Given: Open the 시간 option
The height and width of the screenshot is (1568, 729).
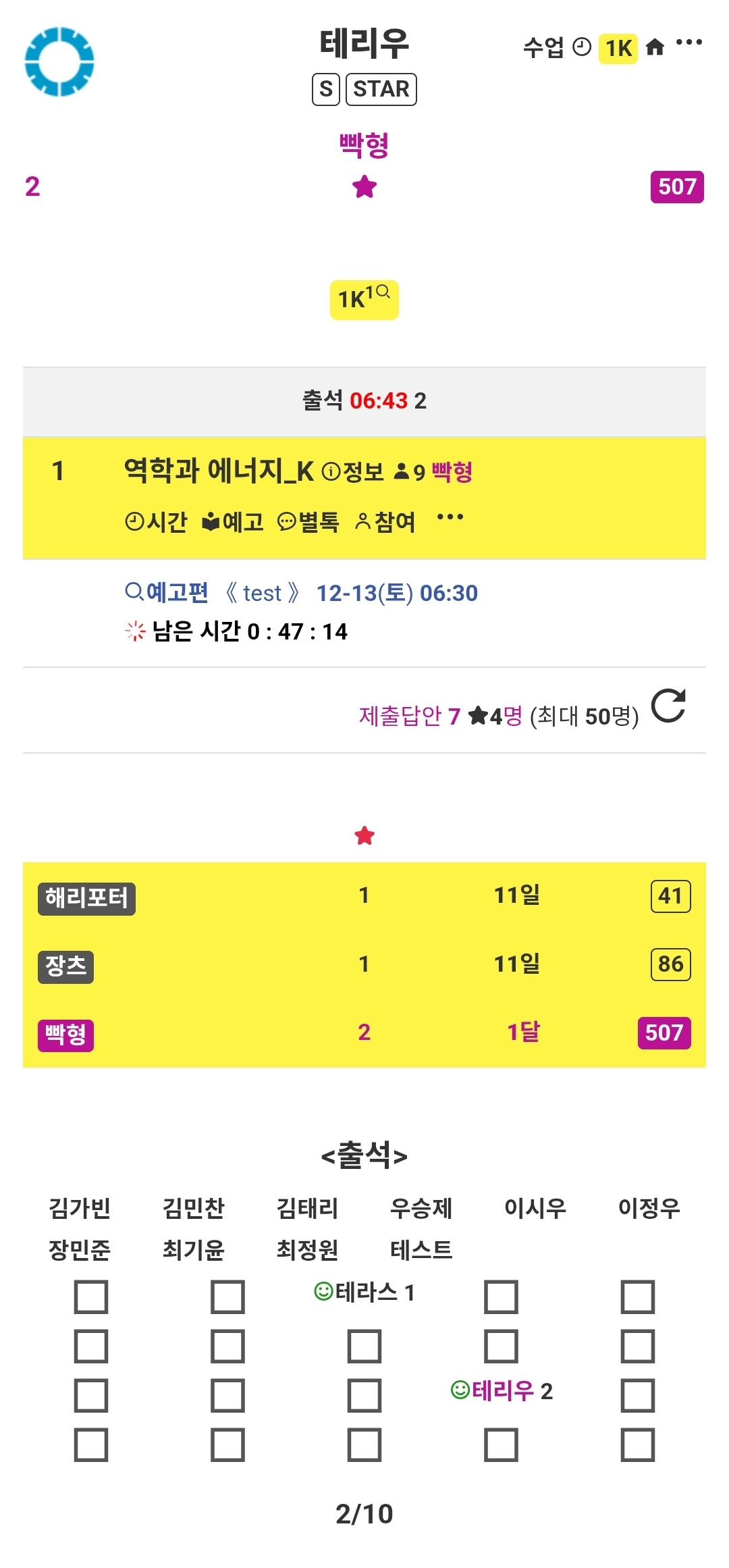Looking at the screenshot, I should point(156,522).
